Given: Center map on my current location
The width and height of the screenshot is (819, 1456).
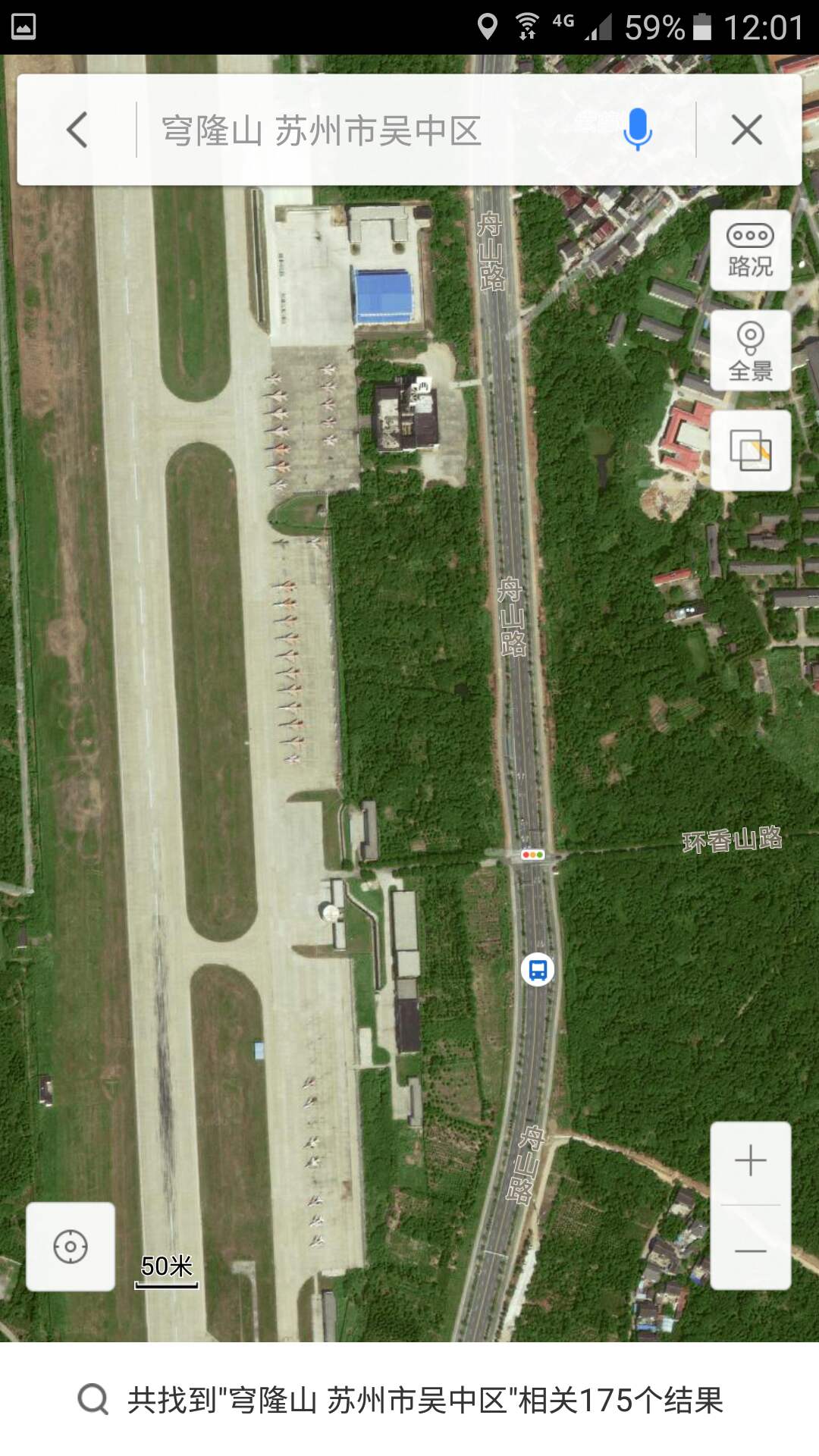Looking at the screenshot, I should (71, 1246).
